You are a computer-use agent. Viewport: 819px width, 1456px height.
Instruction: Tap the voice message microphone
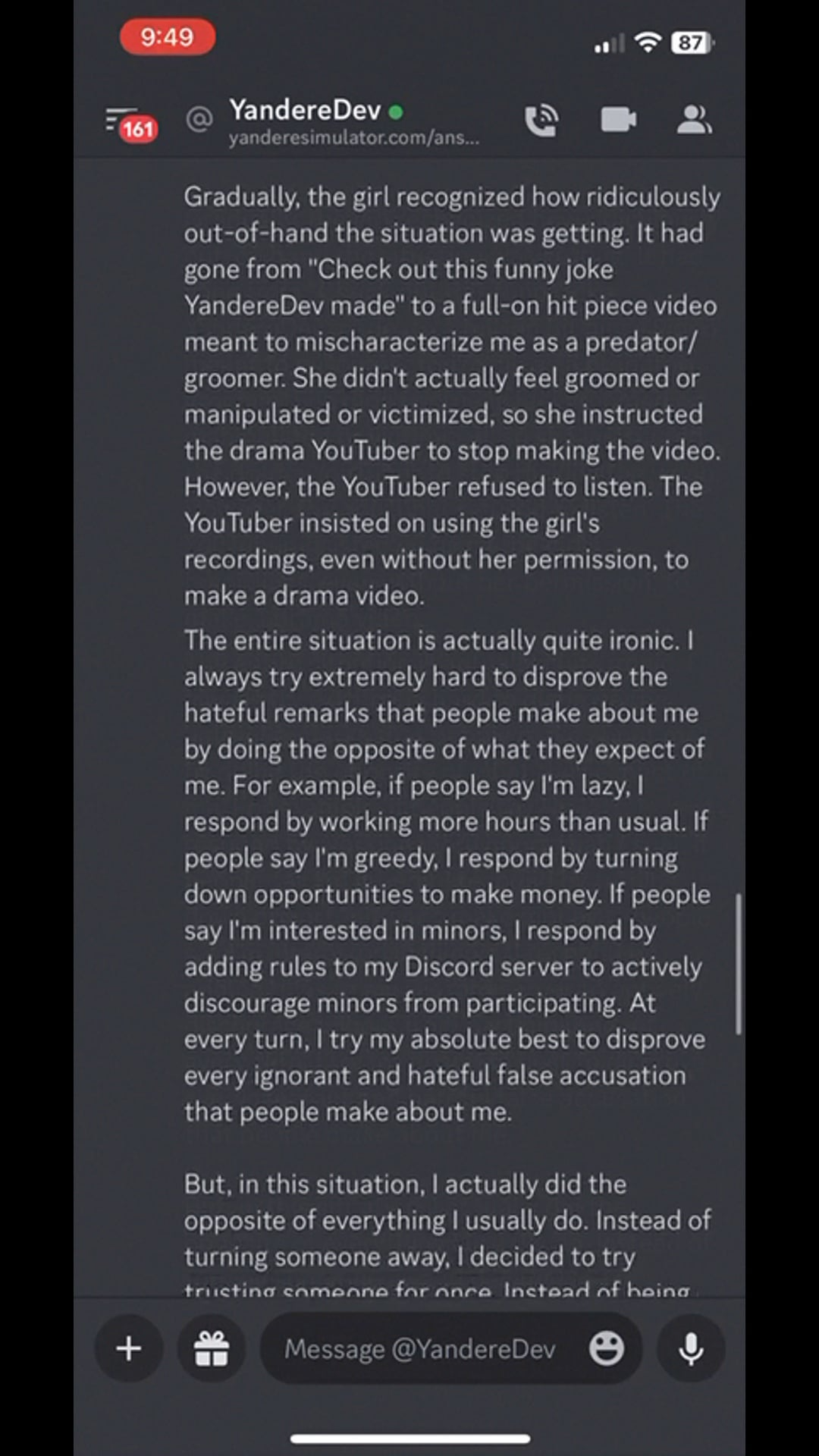pyautogui.click(x=691, y=1348)
